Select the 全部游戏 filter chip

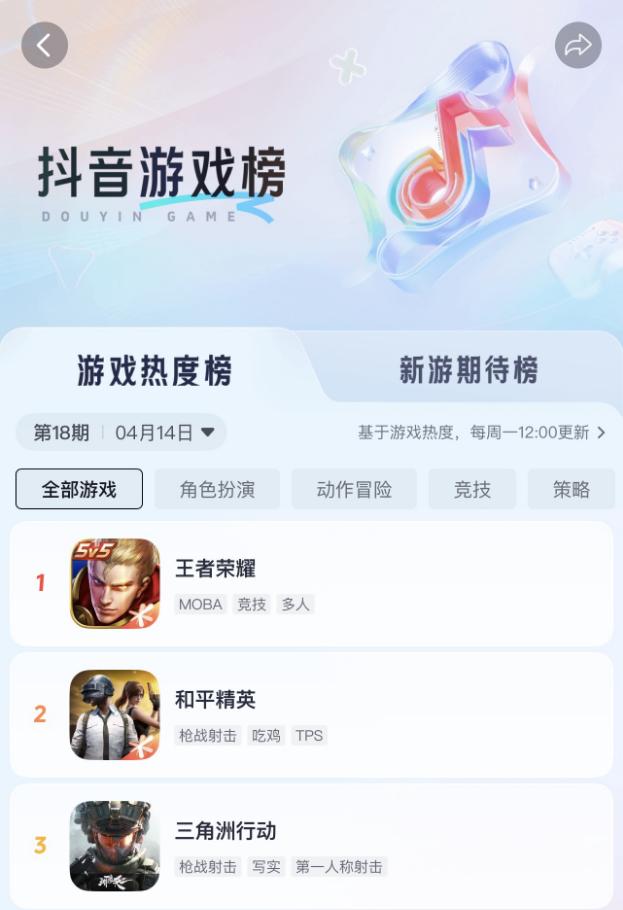pyautogui.click(x=79, y=489)
